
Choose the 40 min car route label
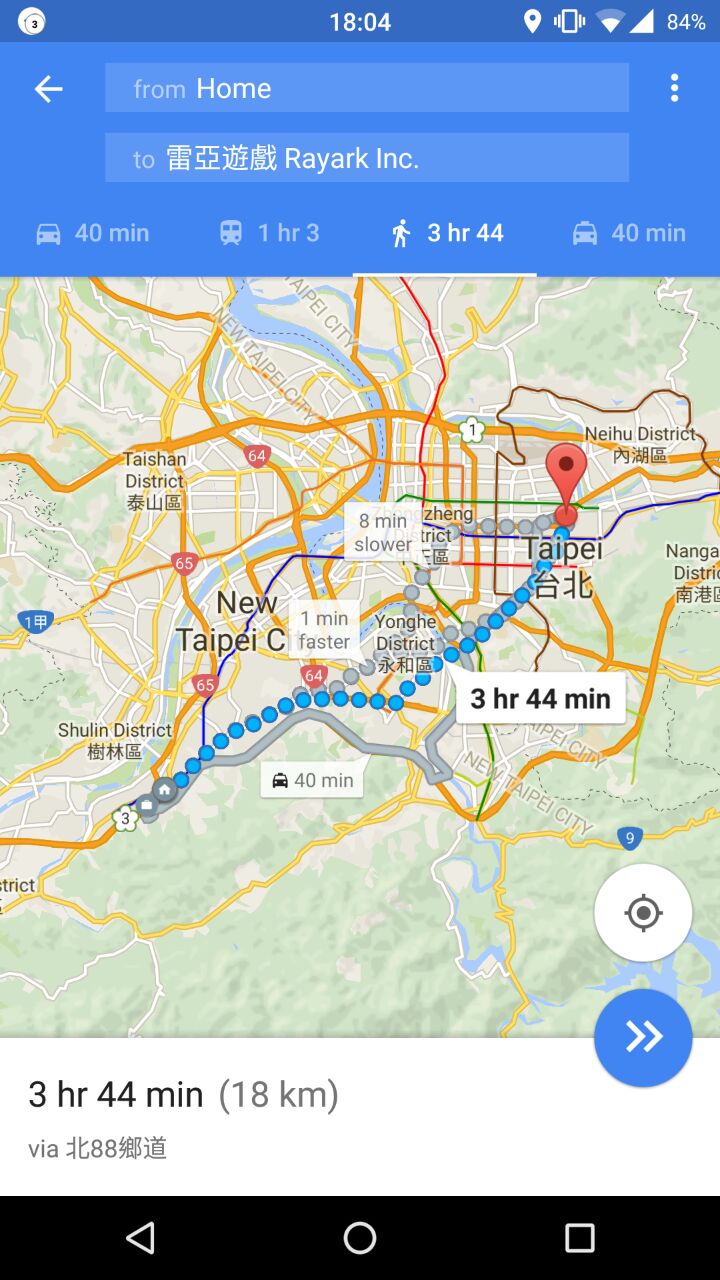point(312,780)
